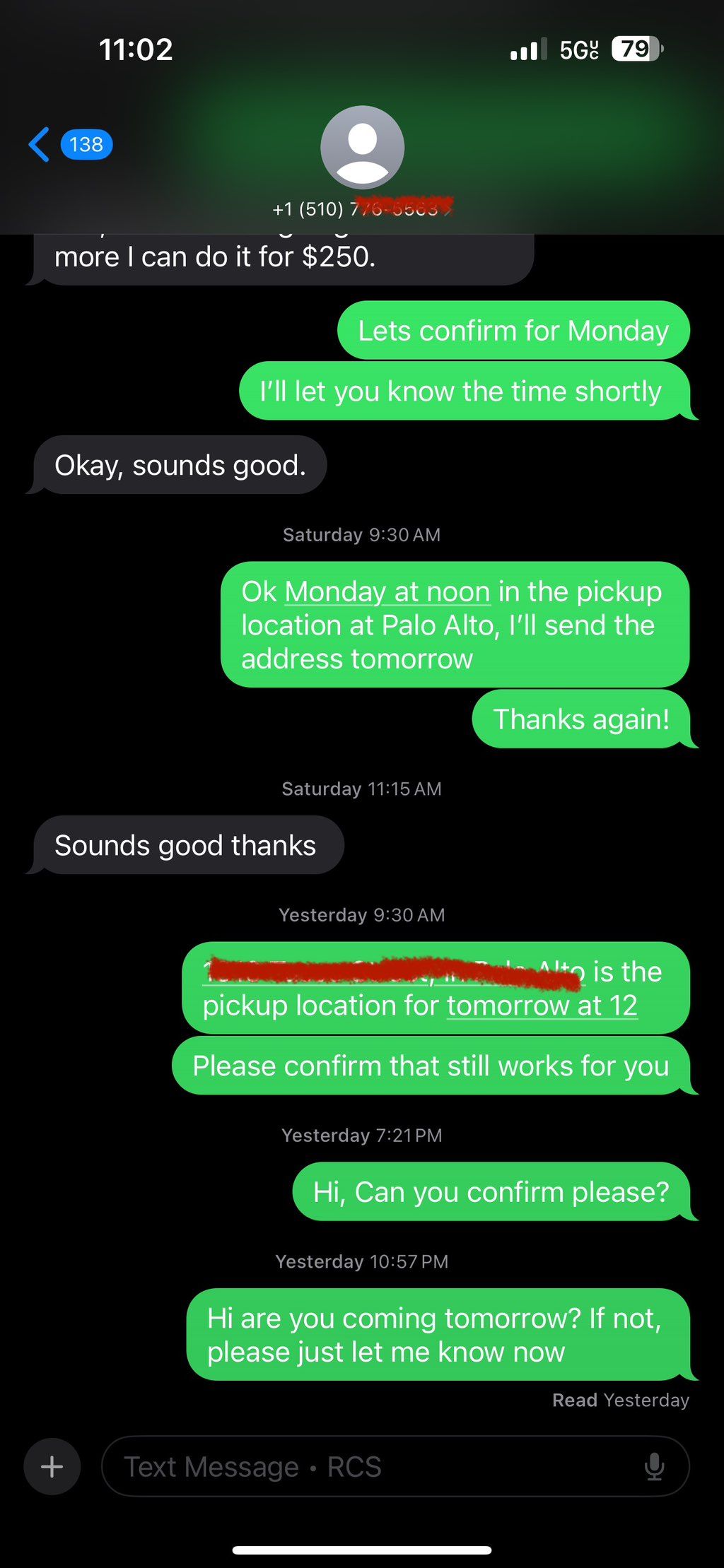Open the underlined Palo Alto address link
Image resolution: width=724 pixels, height=1568 pixels.
click(x=394, y=972)
